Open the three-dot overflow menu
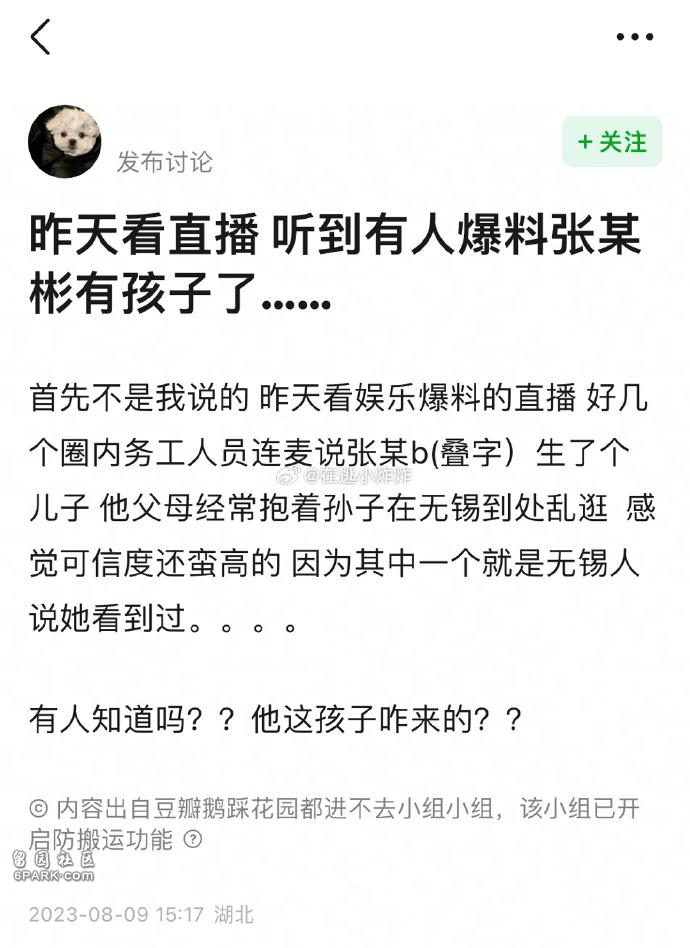 pos(634,37)
